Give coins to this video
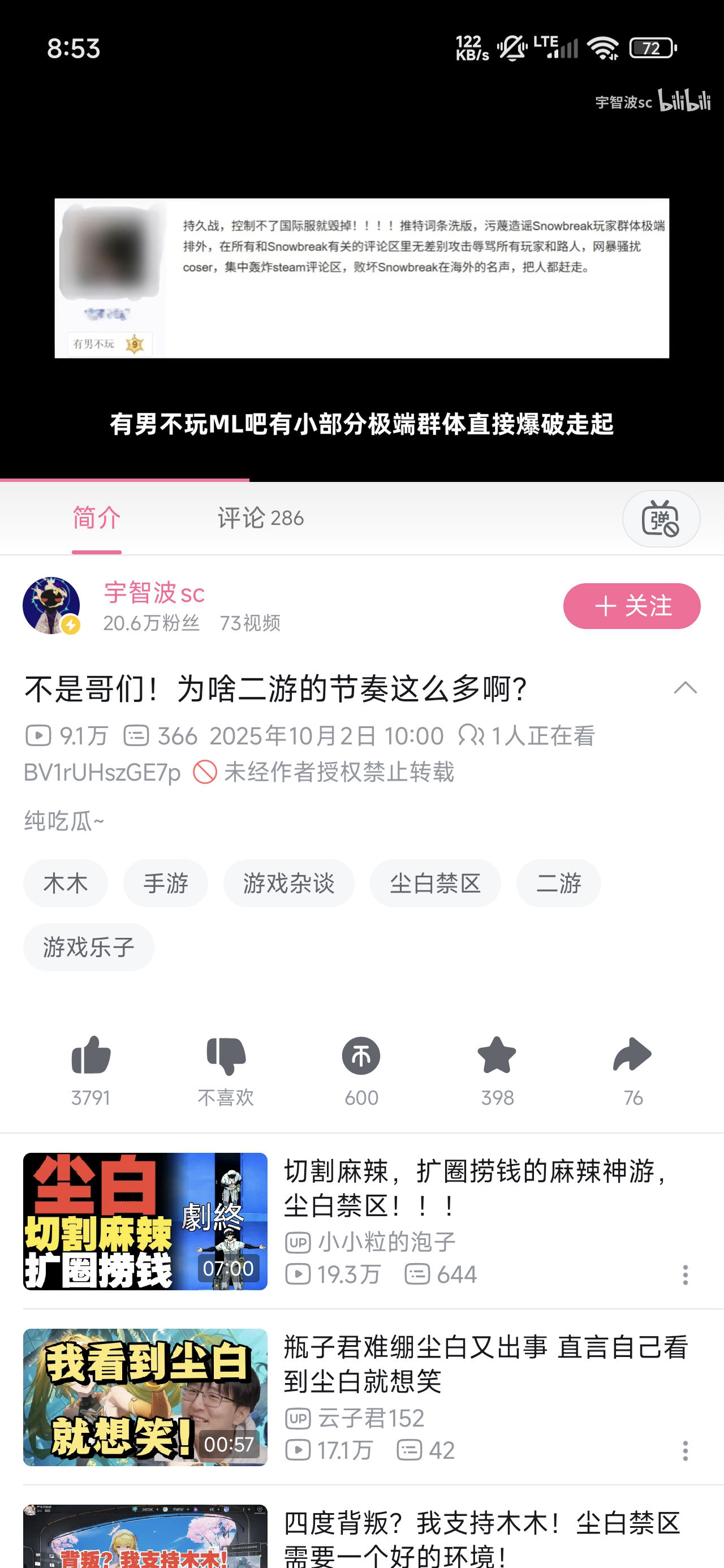 [x=361, y=1057]
